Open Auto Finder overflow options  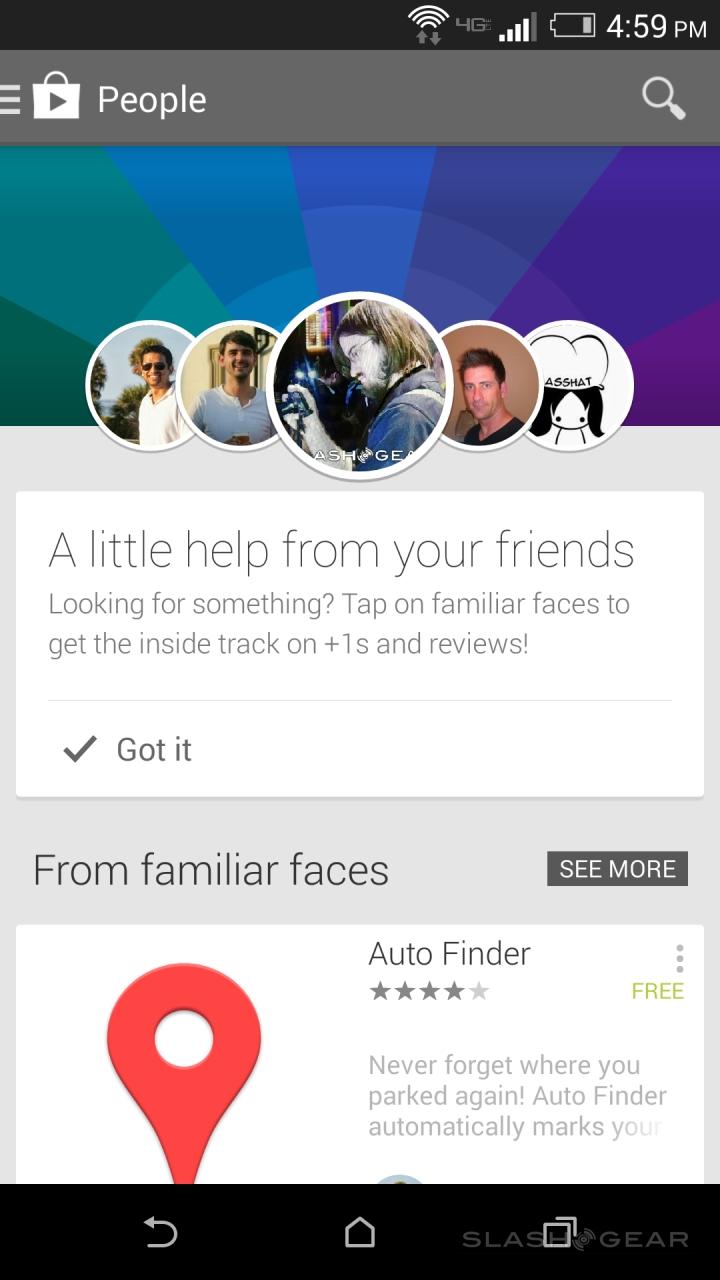click(680, 958)
